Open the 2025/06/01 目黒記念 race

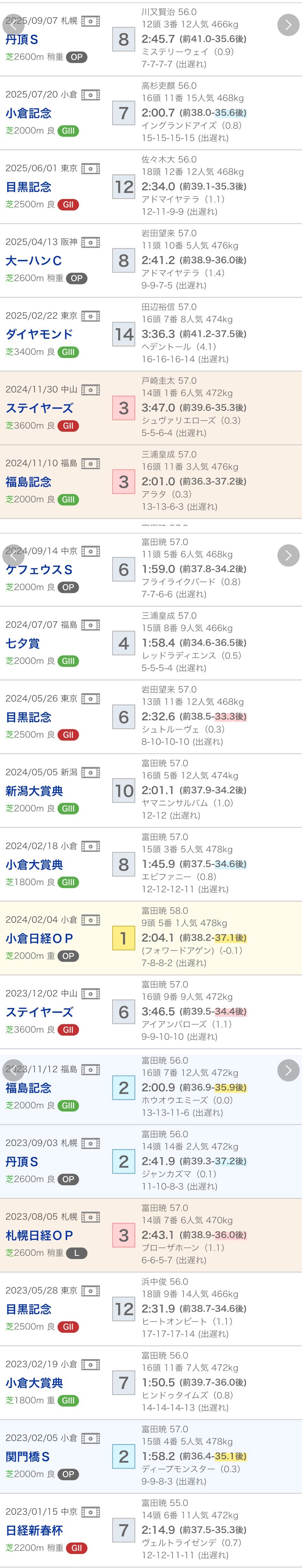[x=29, y=187]
